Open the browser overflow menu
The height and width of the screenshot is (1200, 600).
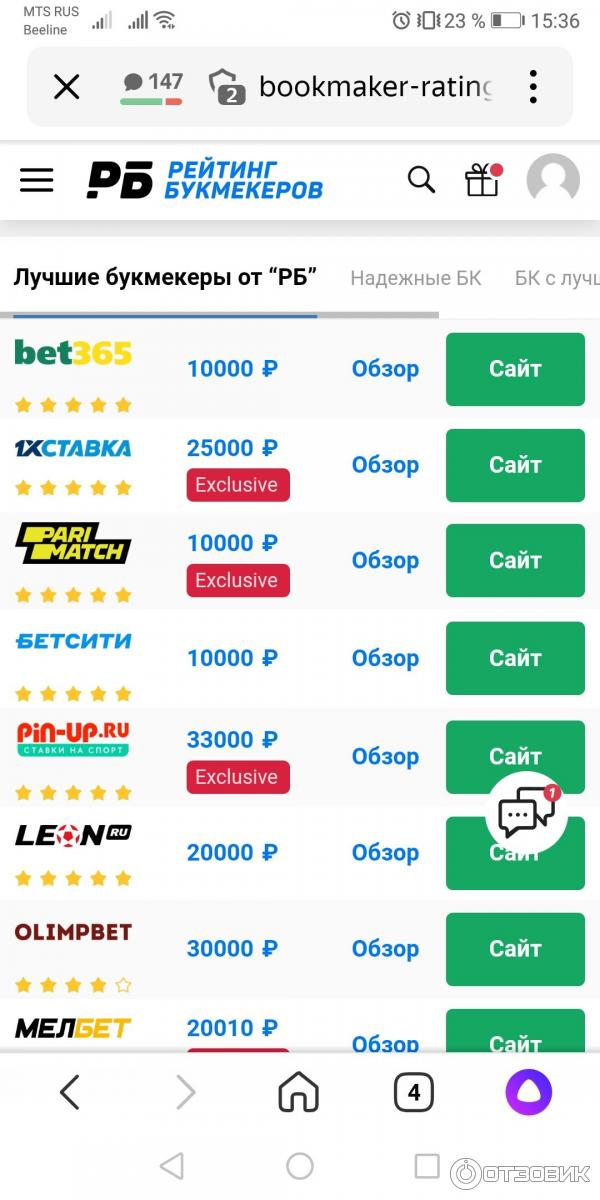(534, 87)
